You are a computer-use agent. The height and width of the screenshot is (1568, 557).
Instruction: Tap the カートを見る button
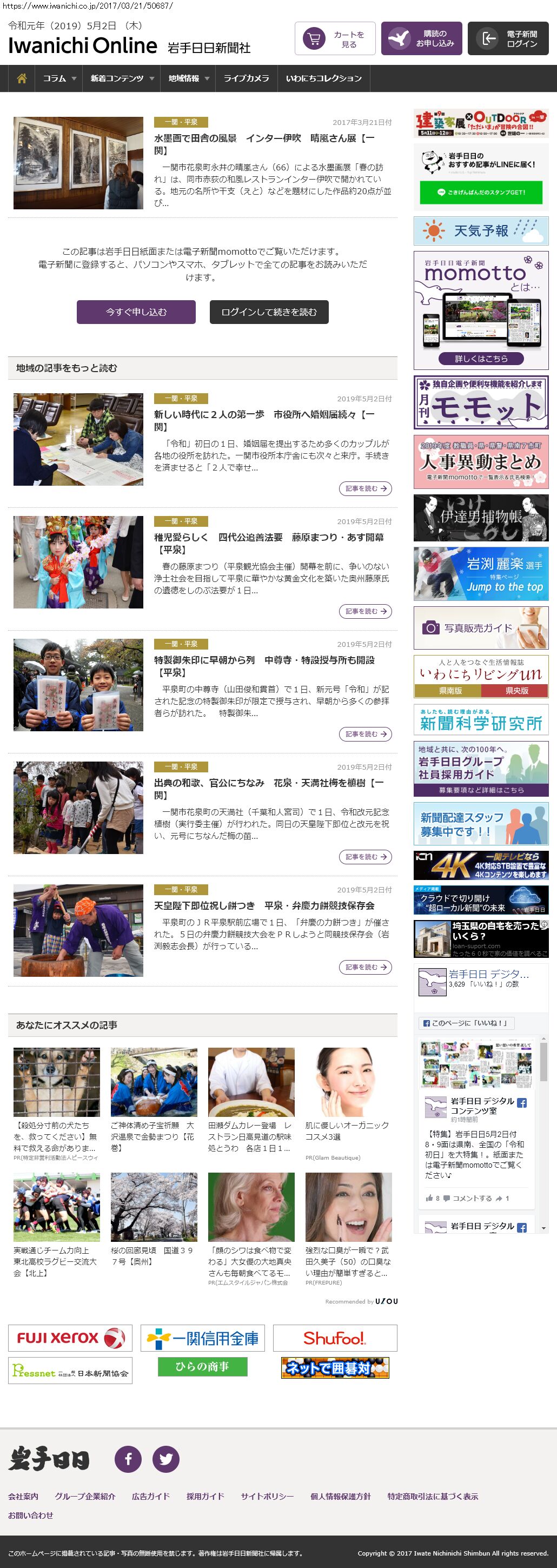point(335,39)
